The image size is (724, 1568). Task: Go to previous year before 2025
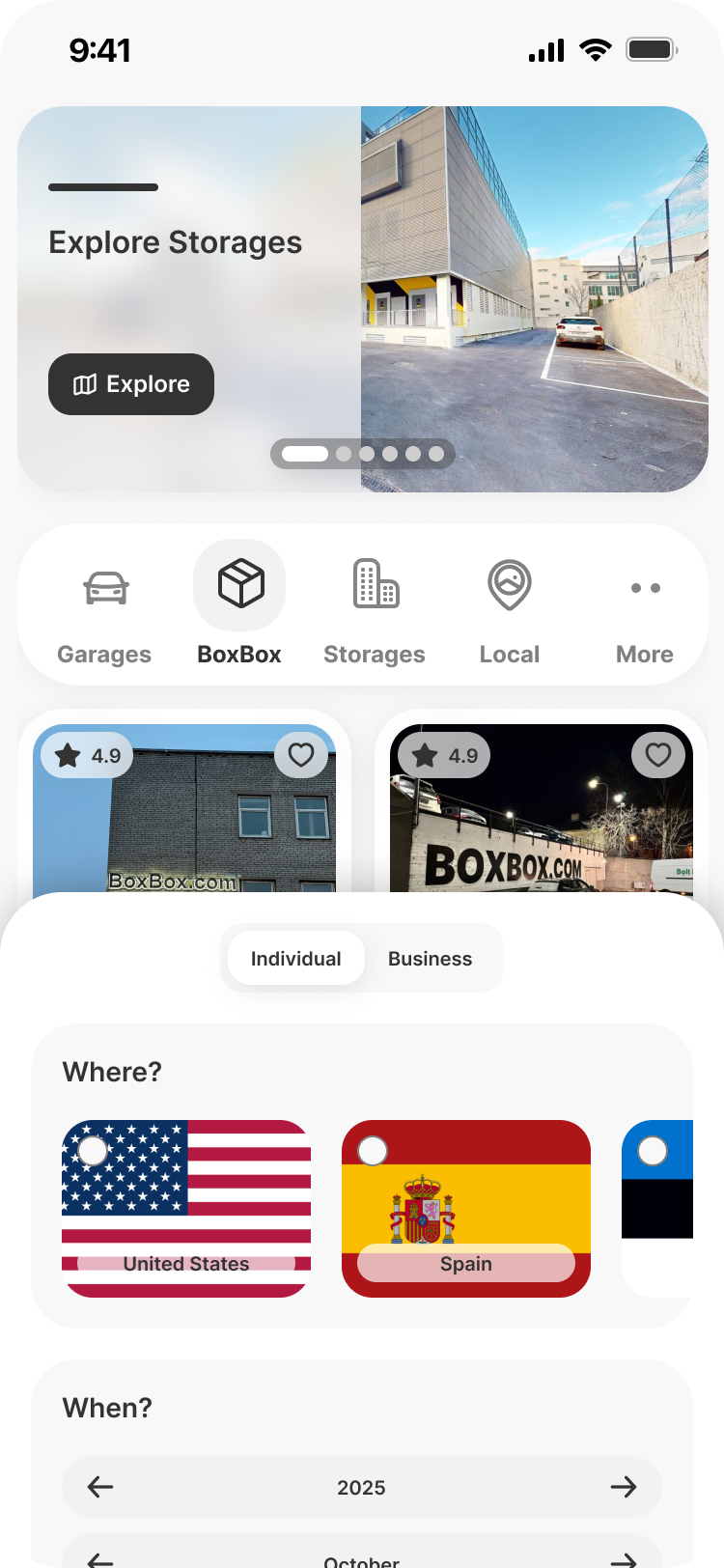pos(100,1487)
